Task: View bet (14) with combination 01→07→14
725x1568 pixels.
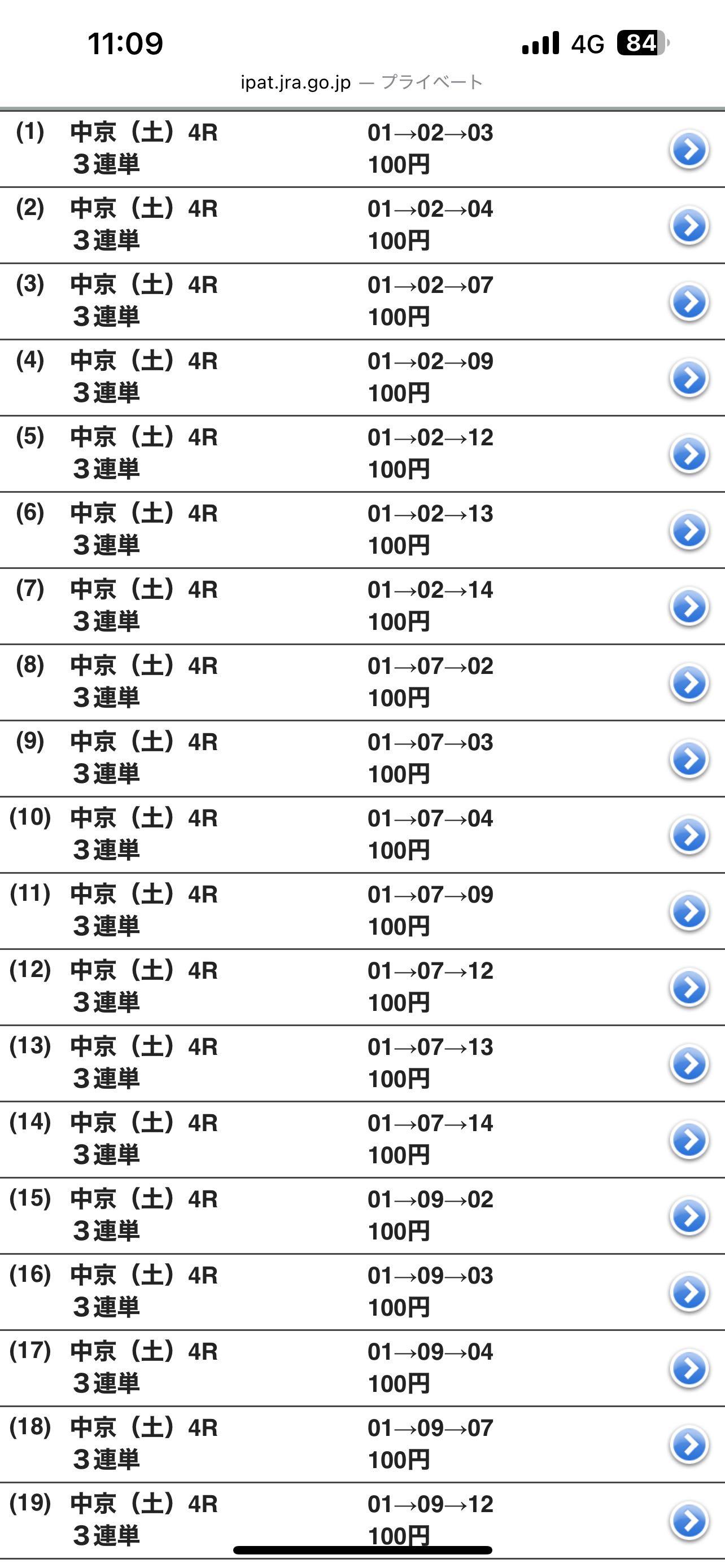Action: (x=689, y=1140)
